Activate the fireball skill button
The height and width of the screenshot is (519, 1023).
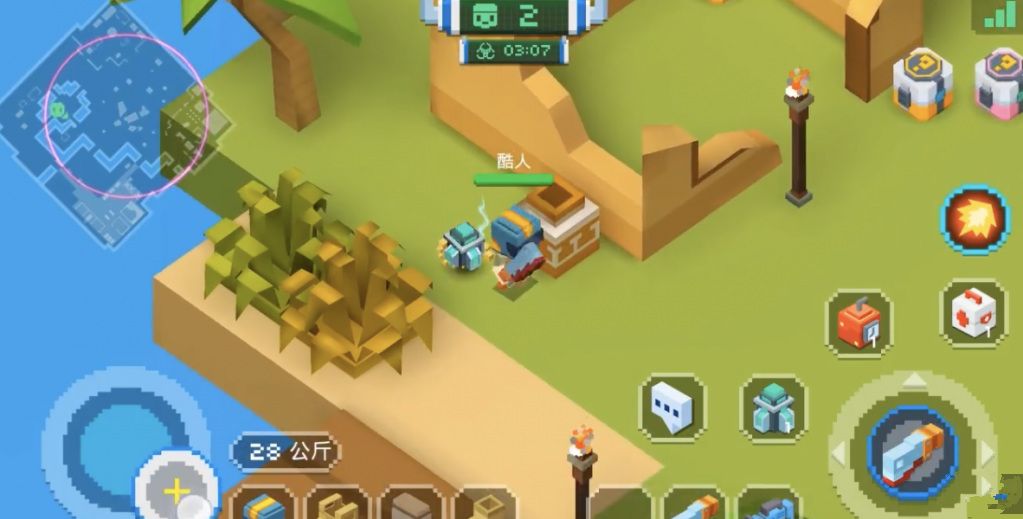(975, 220)
